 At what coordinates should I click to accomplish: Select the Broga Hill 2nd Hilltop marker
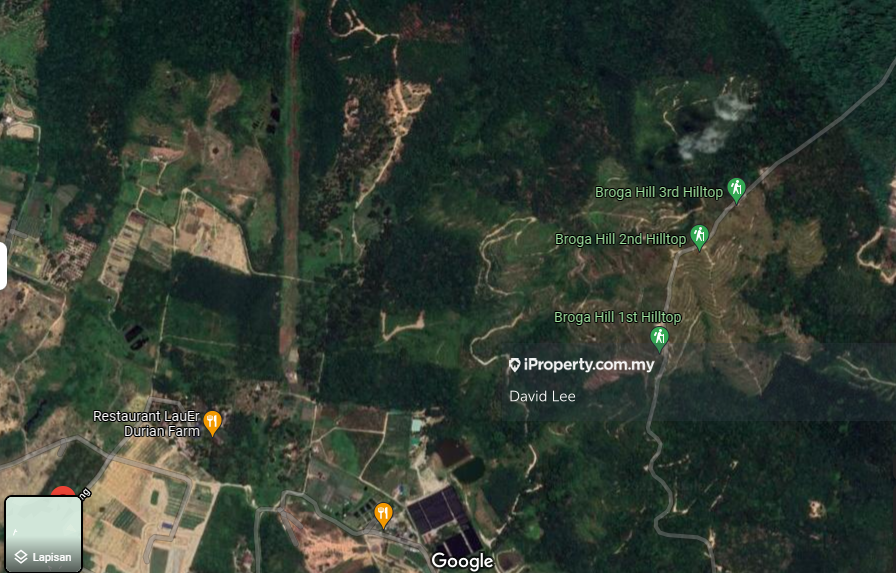click(699, 236)
